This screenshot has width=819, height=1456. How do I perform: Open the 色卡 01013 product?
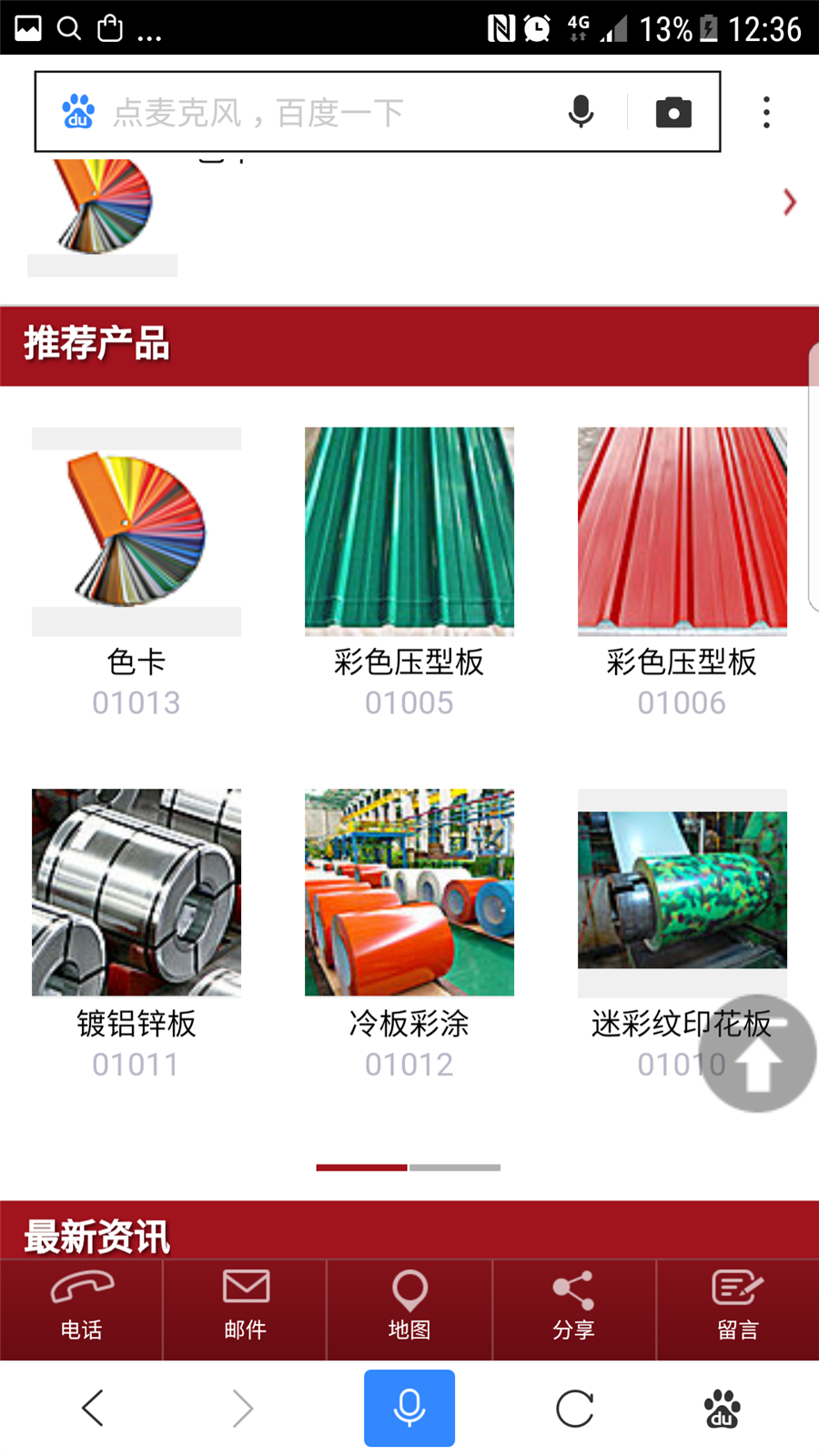(136, 531)
